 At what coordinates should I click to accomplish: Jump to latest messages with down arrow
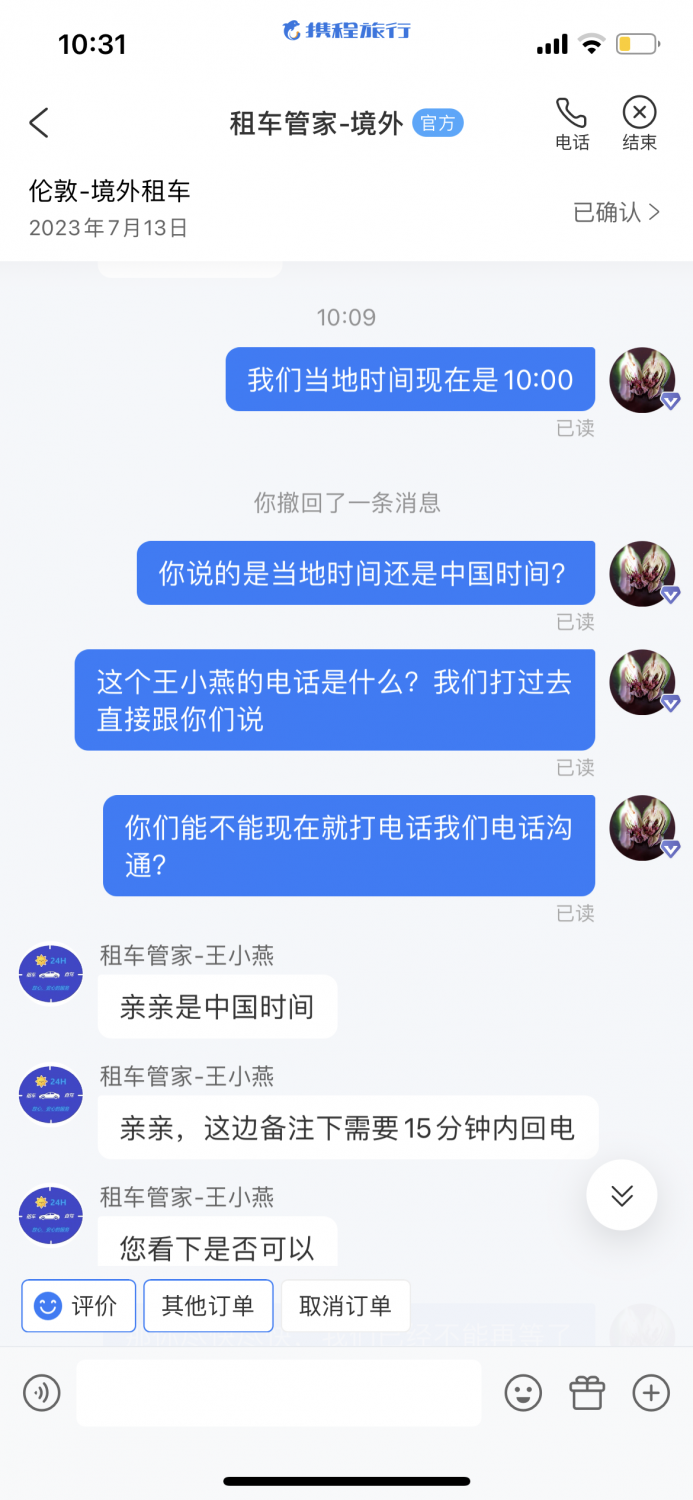coord(621,1195)
